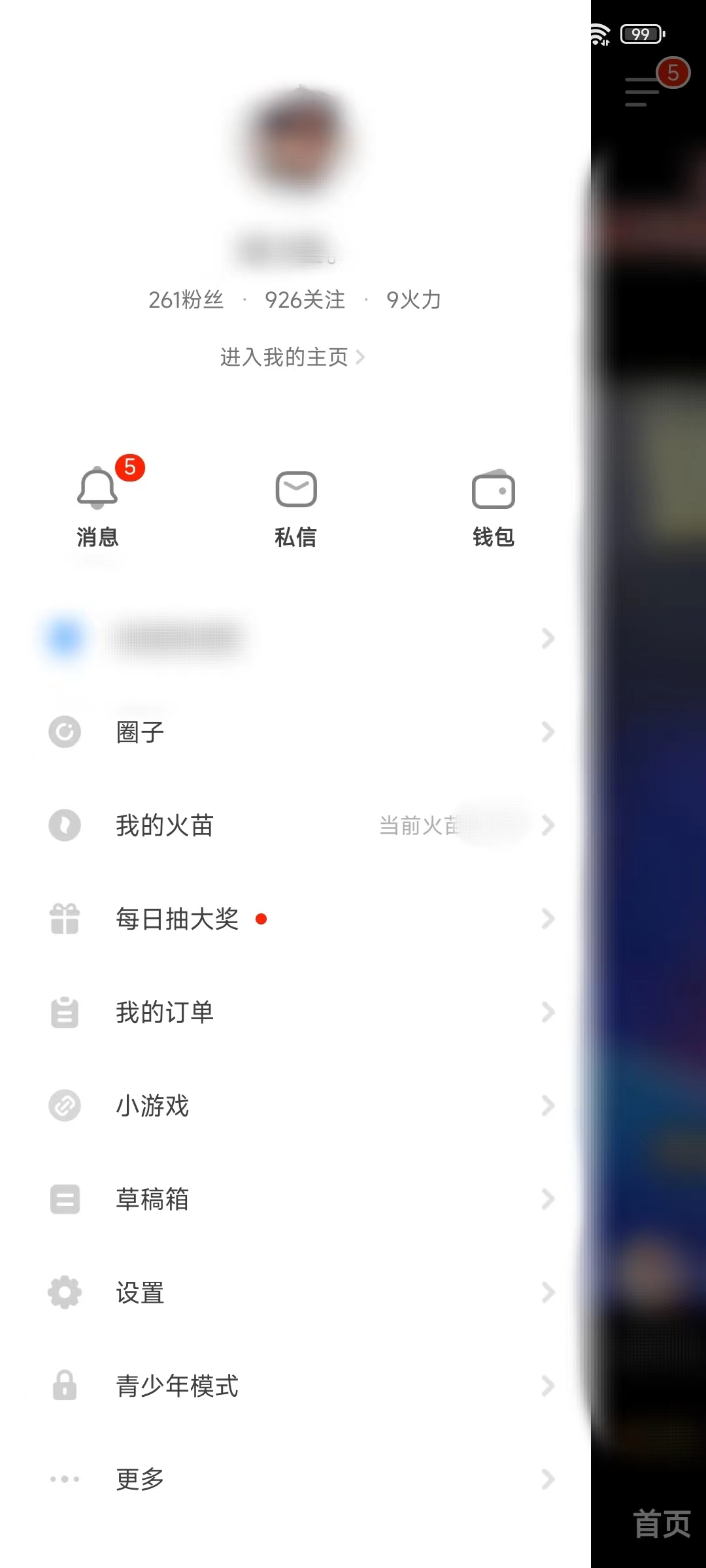The width and height of the screenshot is (706, 1568).
Task: Open the 每日抽大奖 gift icon
Action: click(x=64, y=919)
